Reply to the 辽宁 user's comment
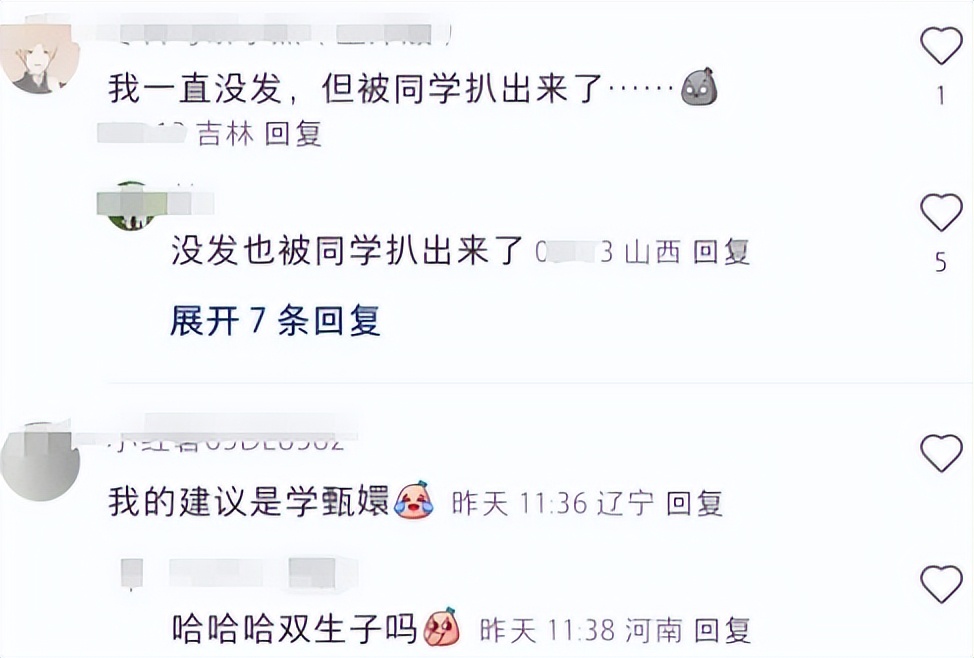 [x=694, y=503]
